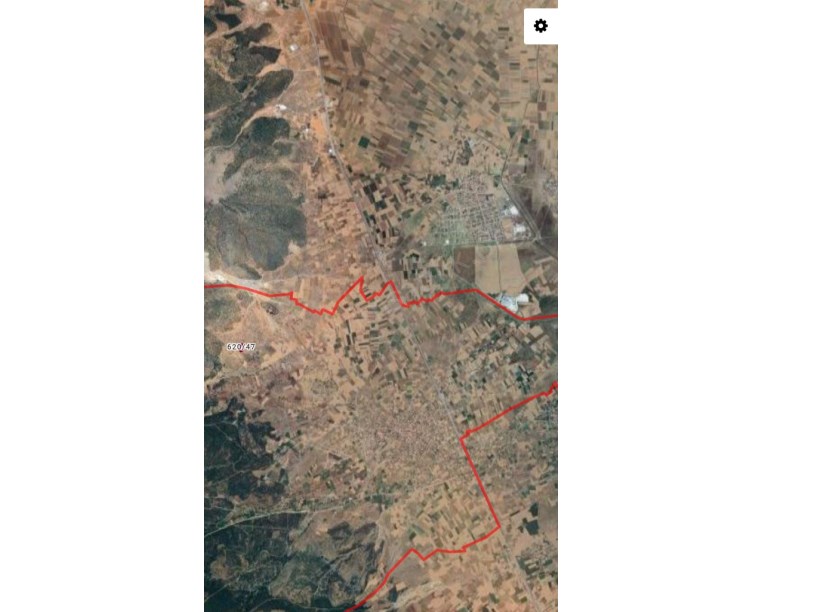Open the map settings gear
The height and width of the screenshot is (612, 816).
[x=540, y=27]
